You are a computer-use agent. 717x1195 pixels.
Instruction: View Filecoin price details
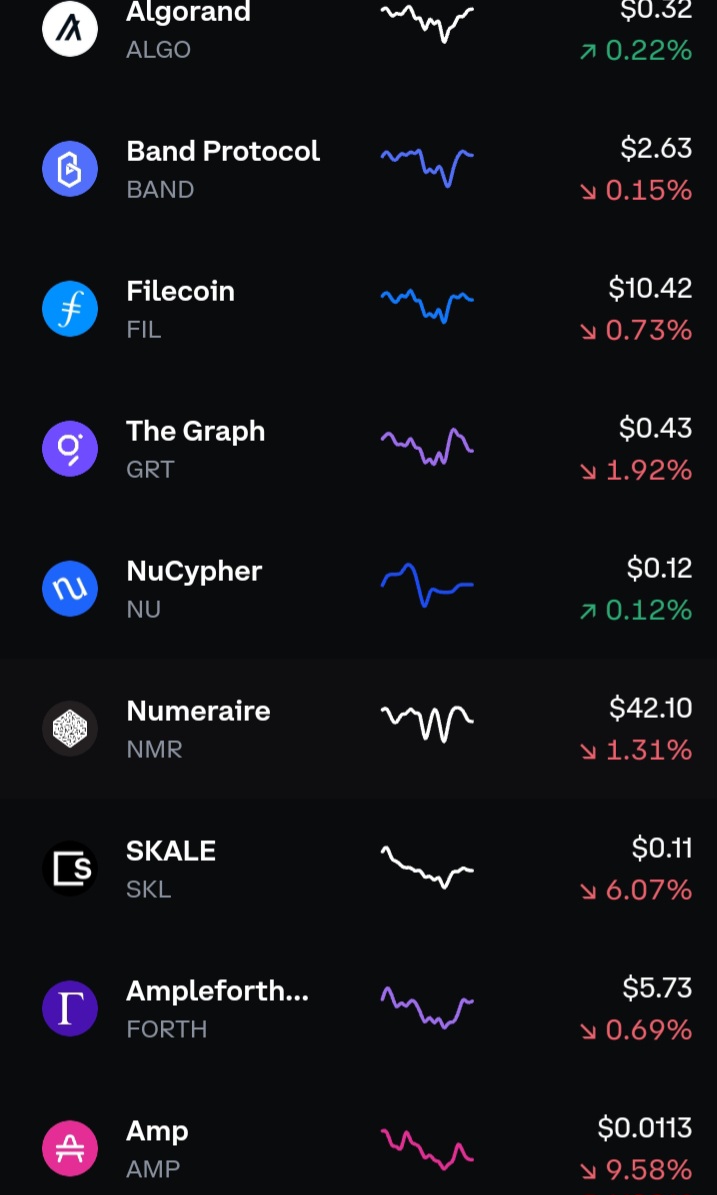pos(358,309)
